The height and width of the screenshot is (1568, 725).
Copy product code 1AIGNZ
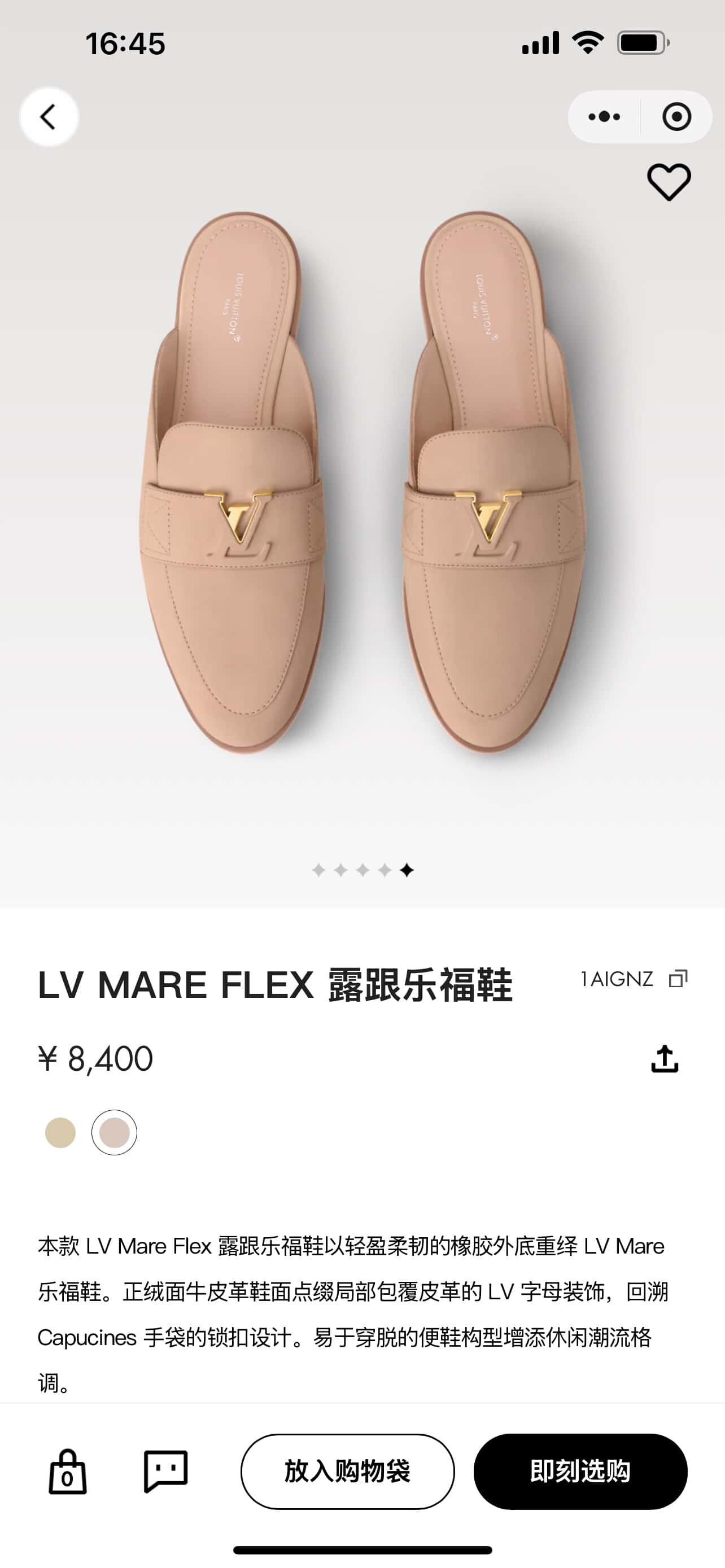click(678, 979)
